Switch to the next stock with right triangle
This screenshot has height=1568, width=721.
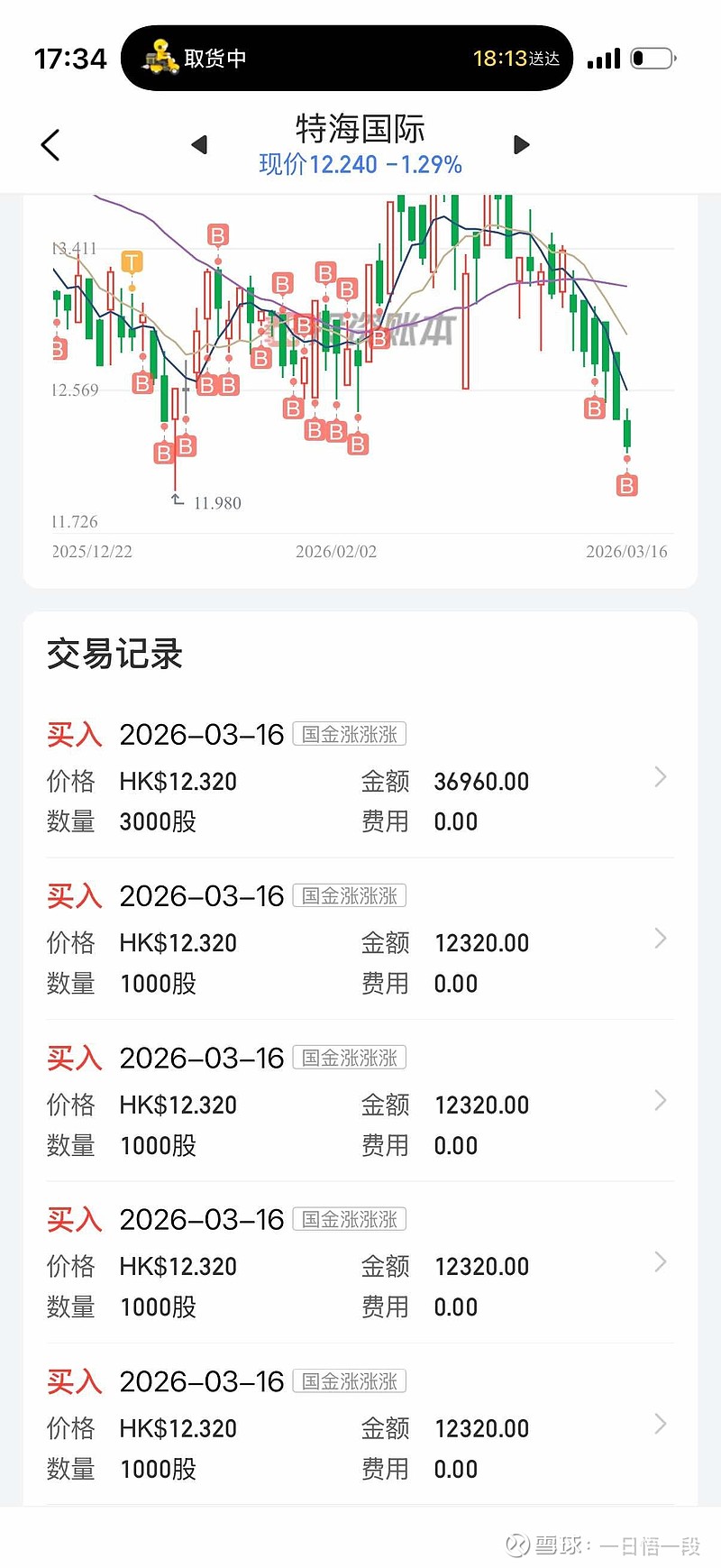521,144
